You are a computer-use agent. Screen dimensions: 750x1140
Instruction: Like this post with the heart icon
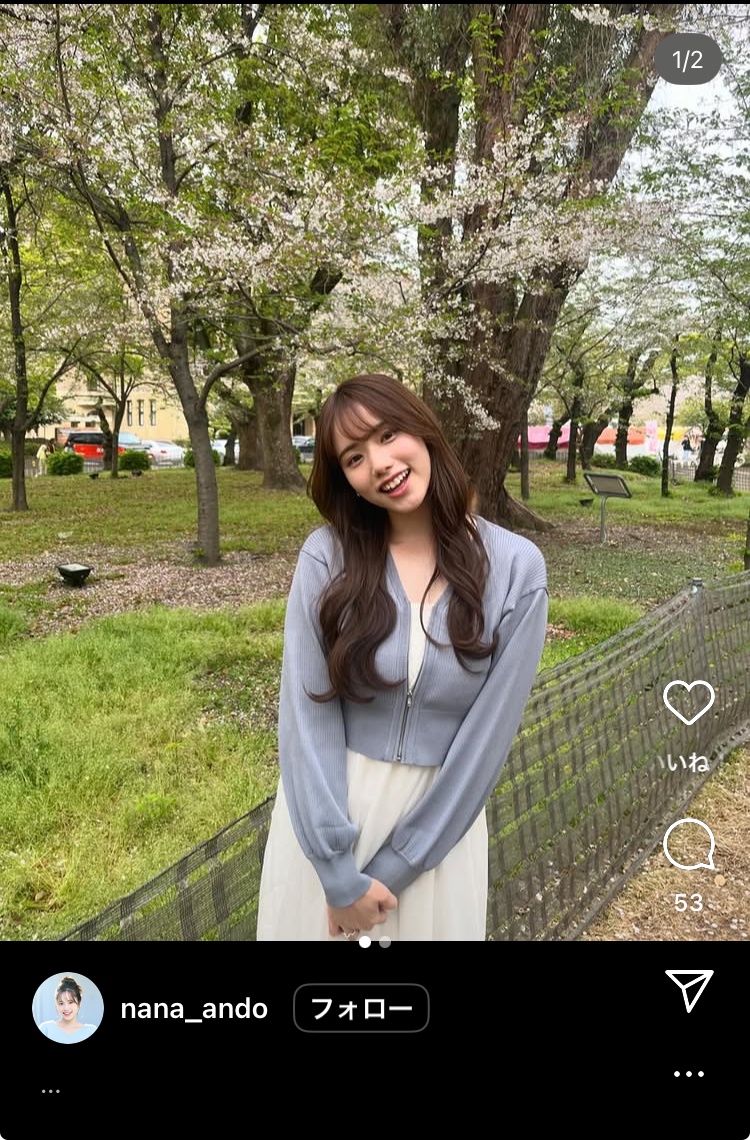click(689, 702)
